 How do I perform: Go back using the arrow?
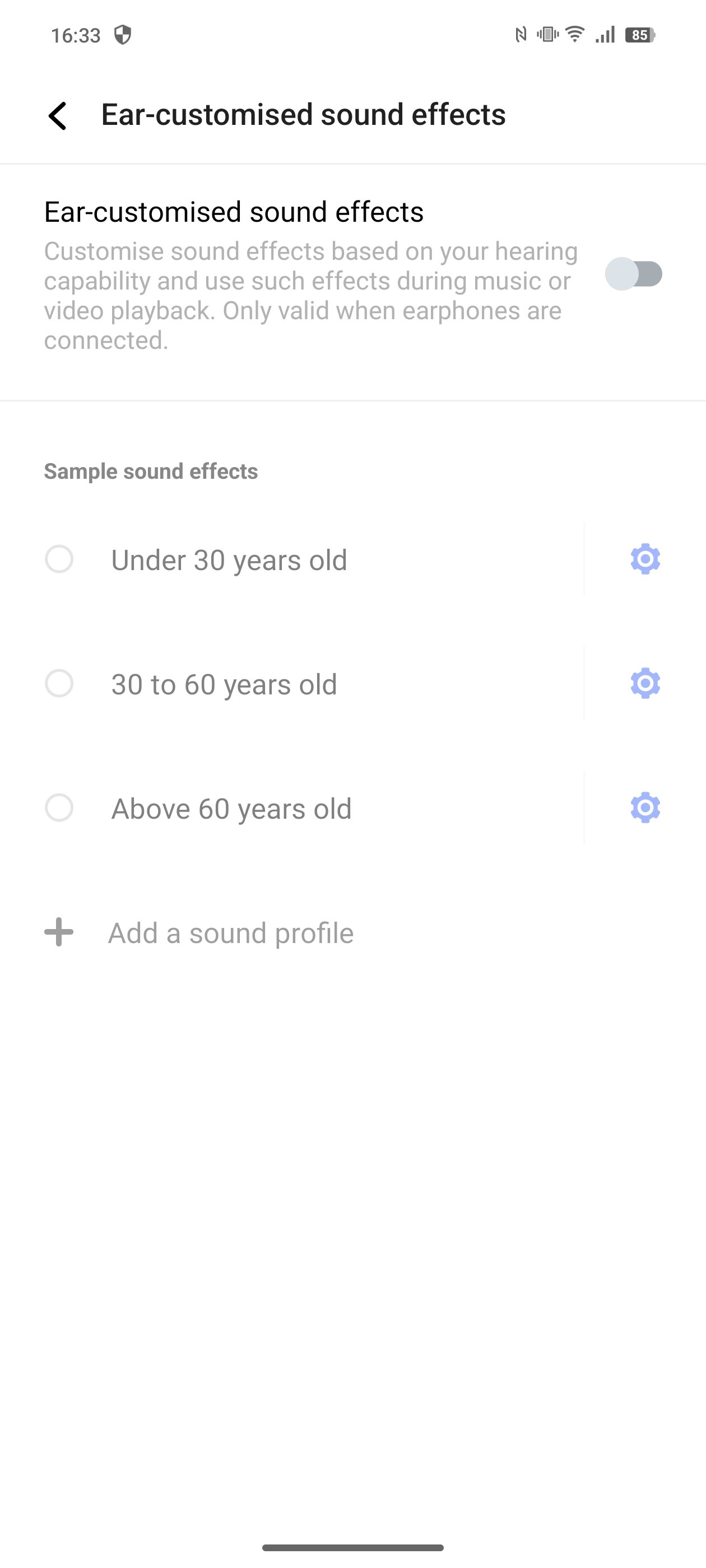point(58,116)
